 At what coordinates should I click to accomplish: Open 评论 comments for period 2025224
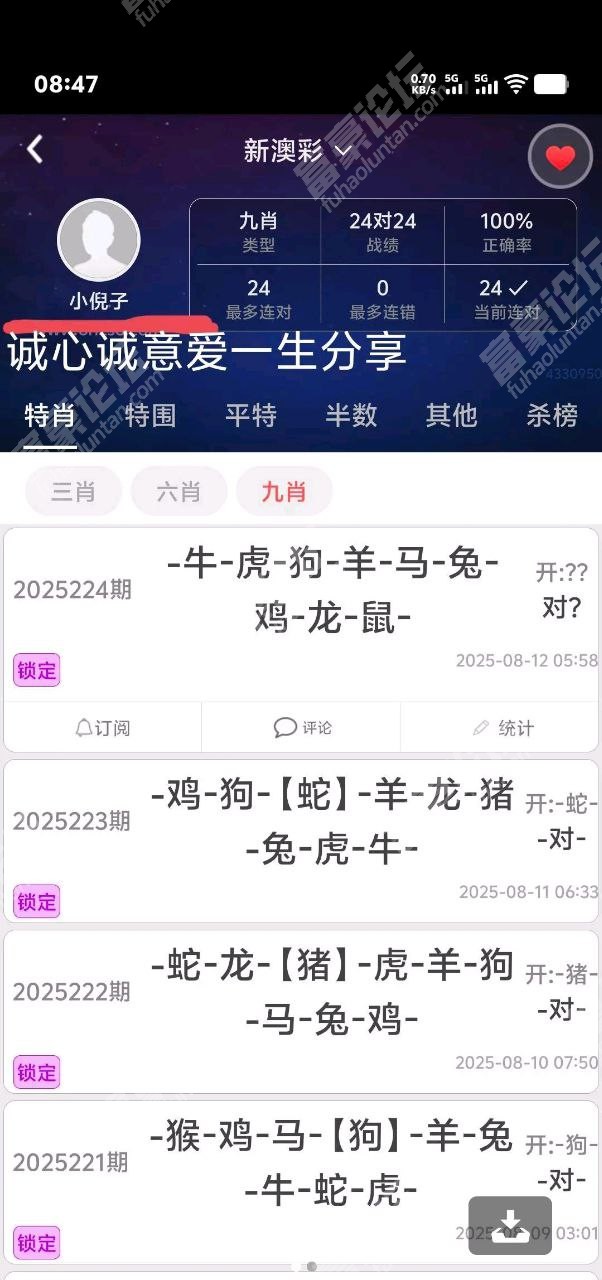(x=302, y=728)
